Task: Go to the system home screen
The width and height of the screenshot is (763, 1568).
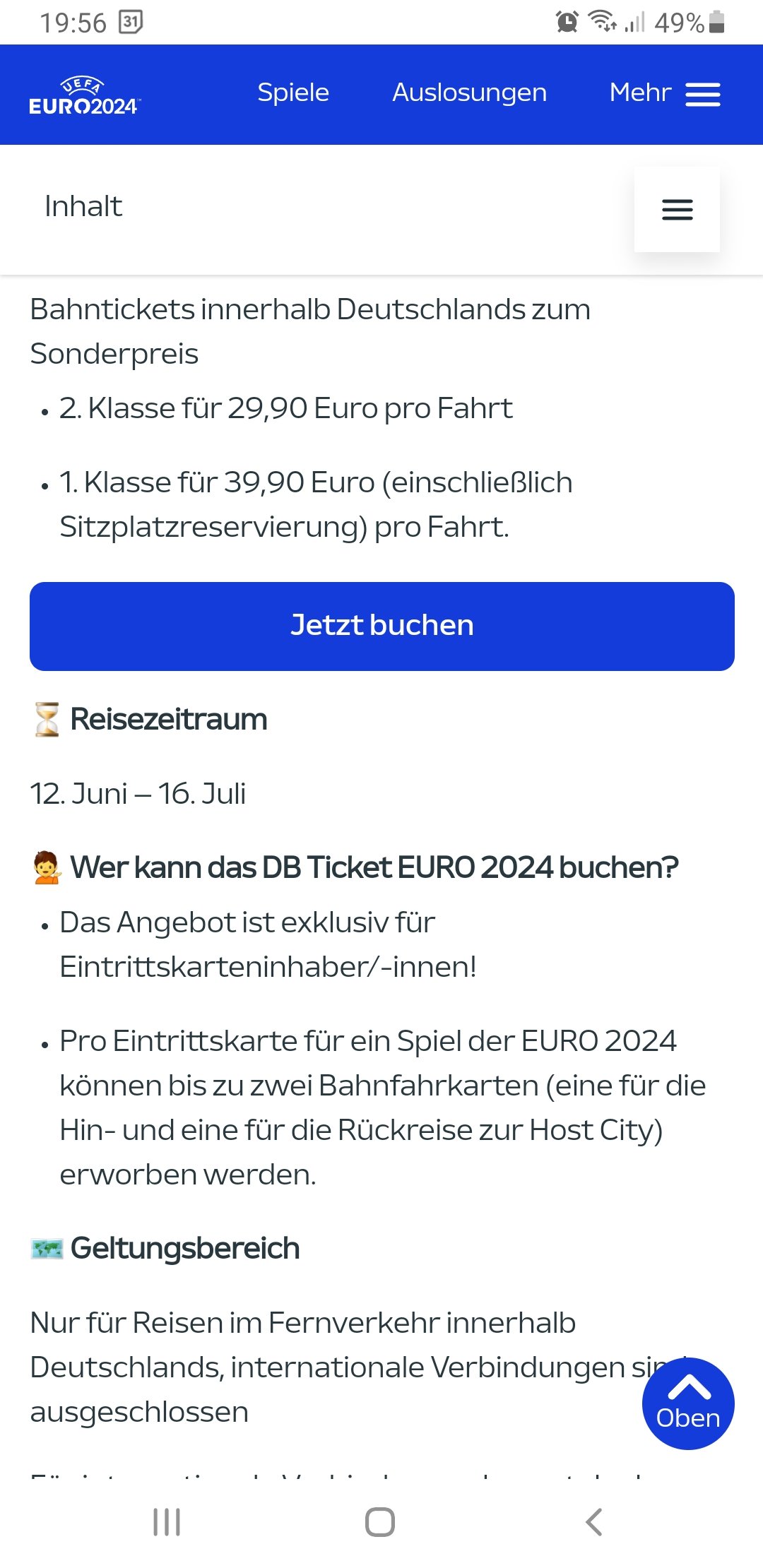Action: 380,1522
